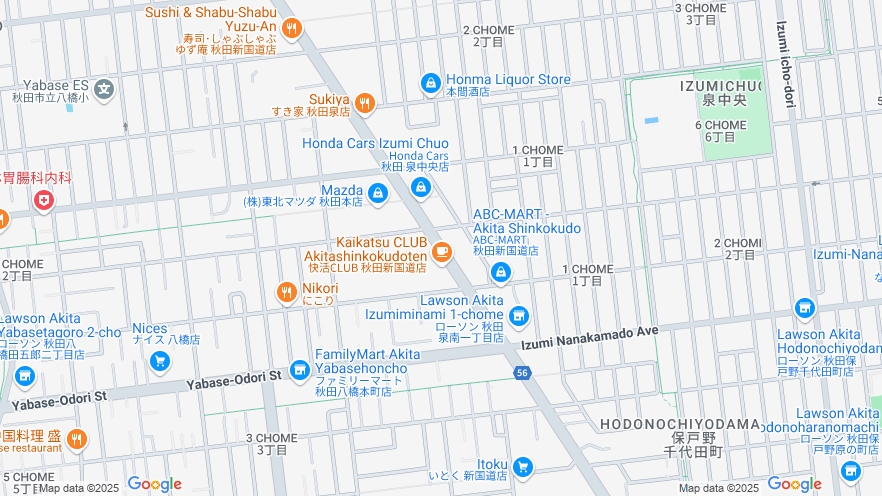
Task: Select the Honma Liquor Store marker
Action: pyautogui.click(x=431, y=82)
